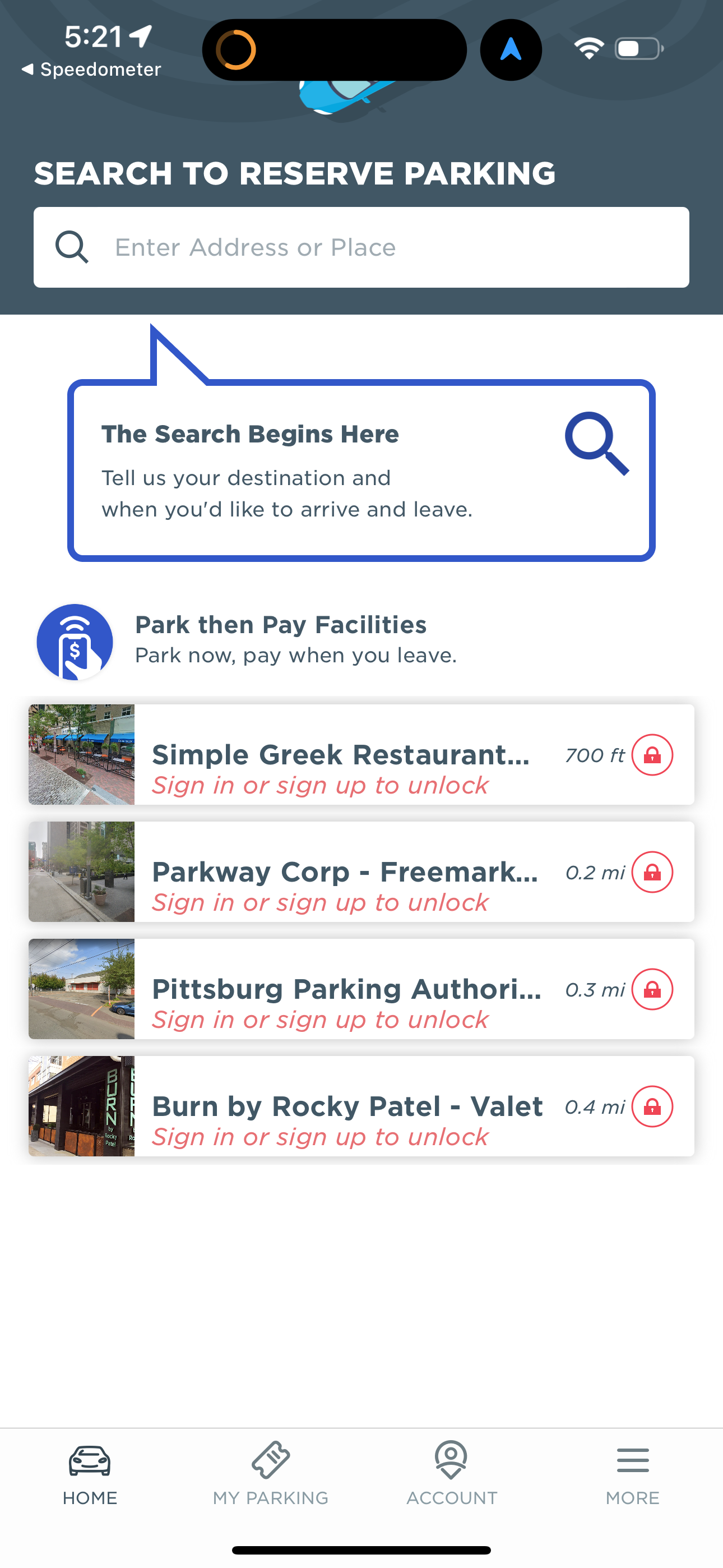Tap the blue navigation arrow in status bar
Screen dimensions: 723x1568
[511, 50]
